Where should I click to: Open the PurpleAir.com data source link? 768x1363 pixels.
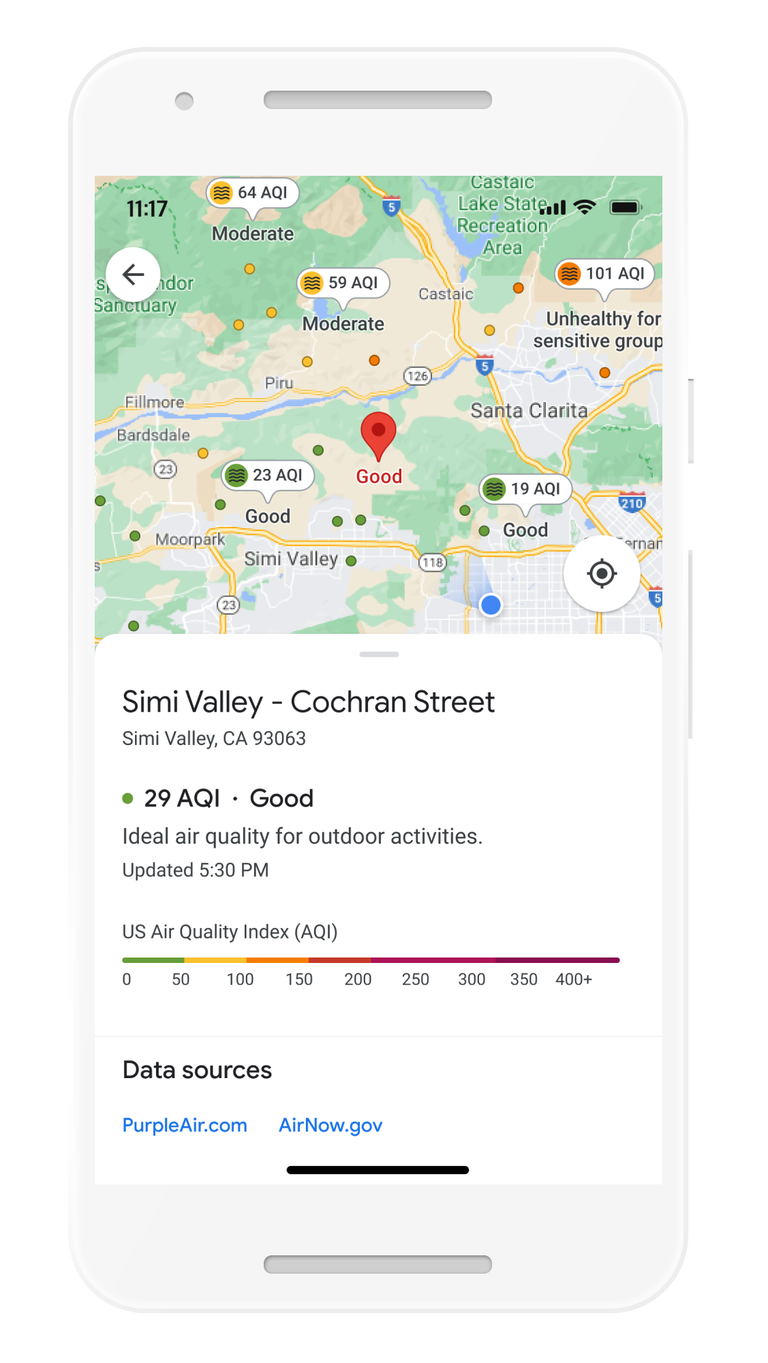[184, 1125]
